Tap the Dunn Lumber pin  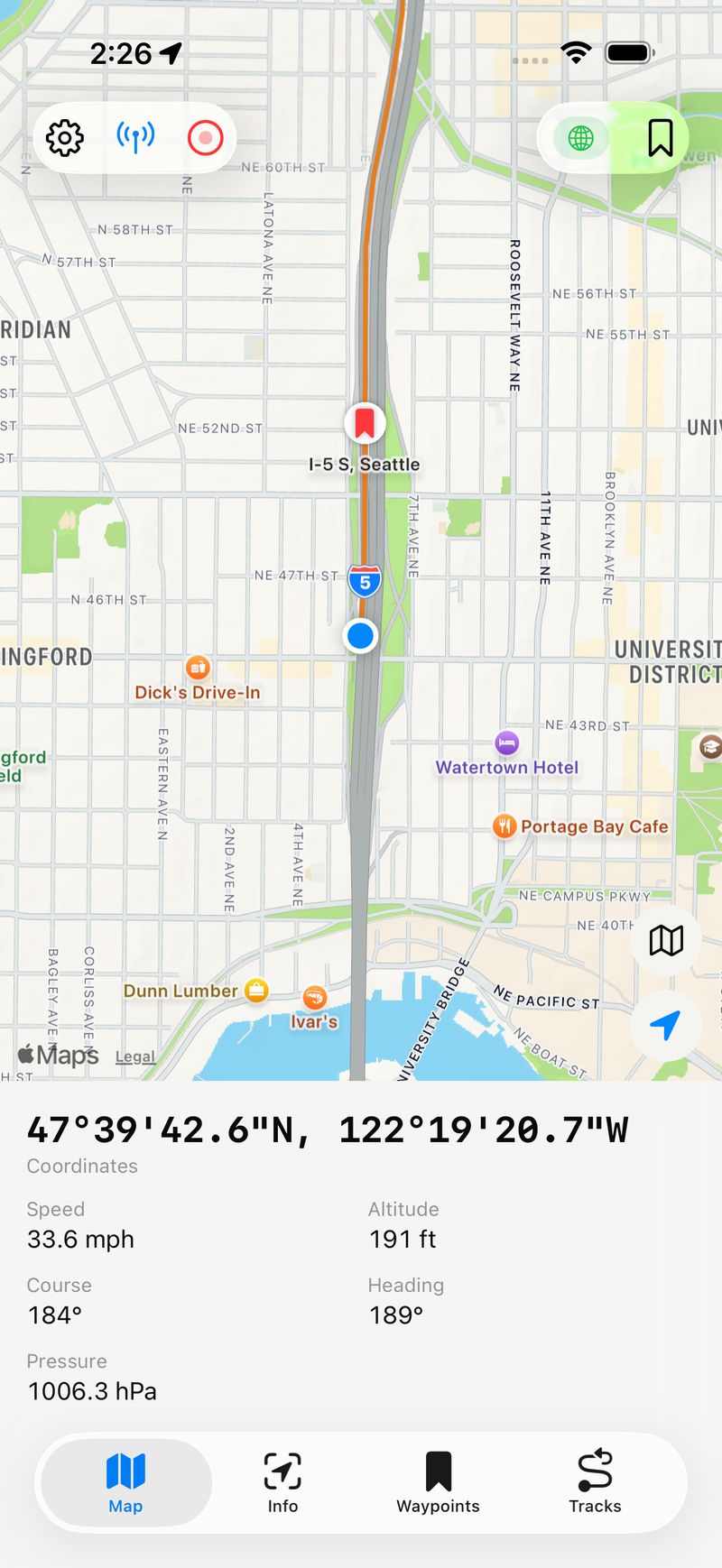[x=258, y=990]
